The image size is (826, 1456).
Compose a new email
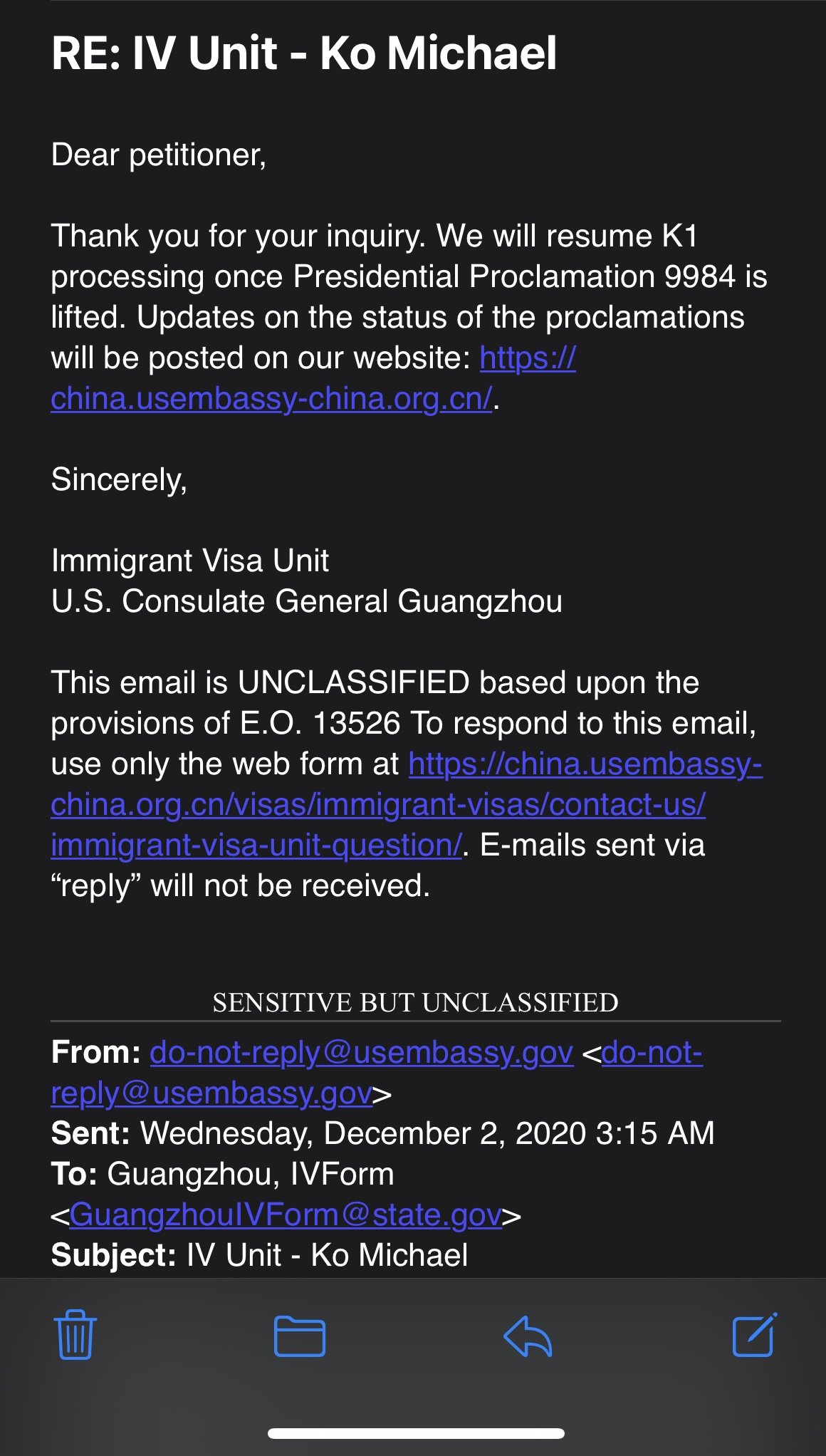click(x=755, y=1334)
